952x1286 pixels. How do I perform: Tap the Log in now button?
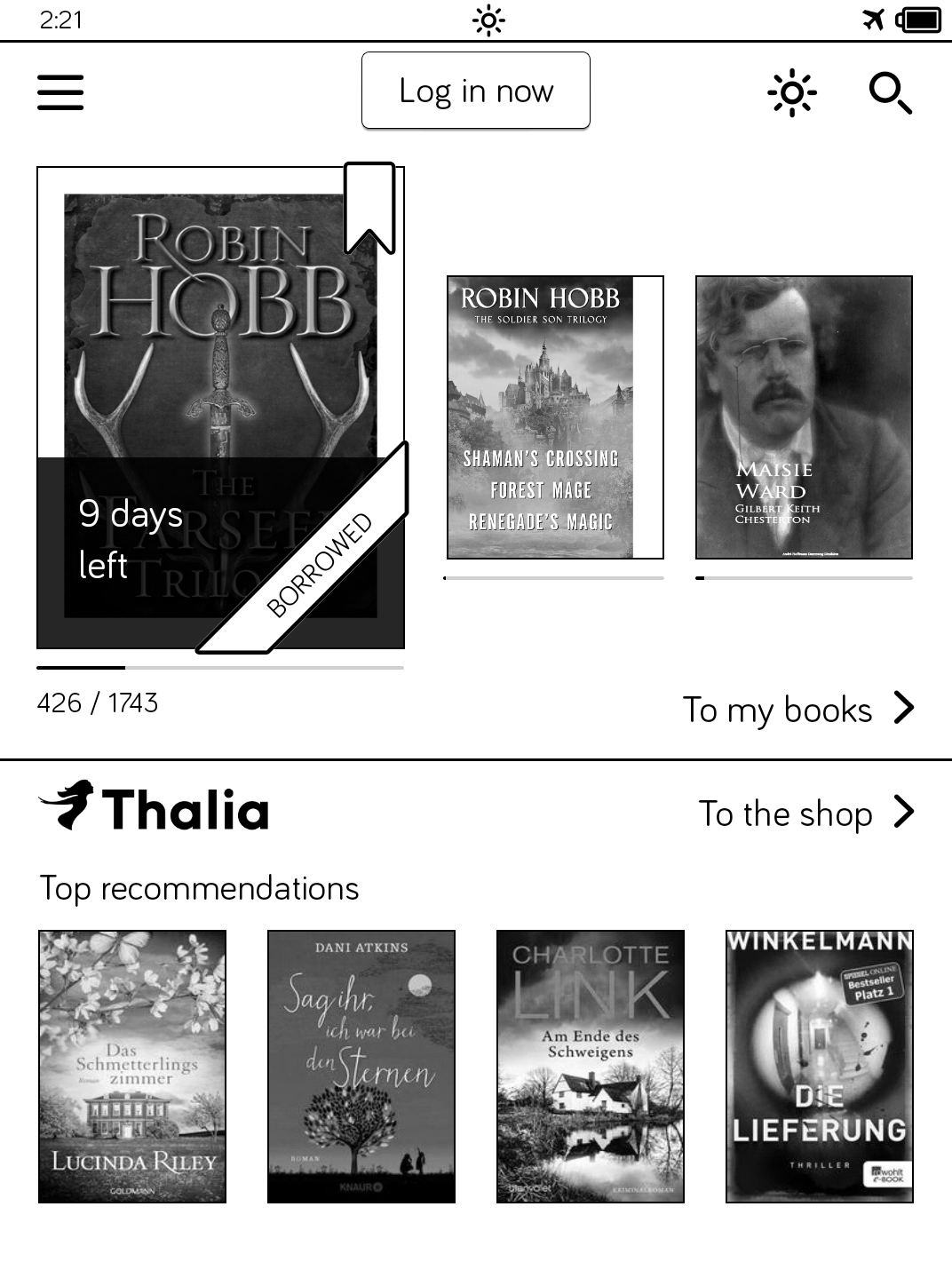point(476,91)
